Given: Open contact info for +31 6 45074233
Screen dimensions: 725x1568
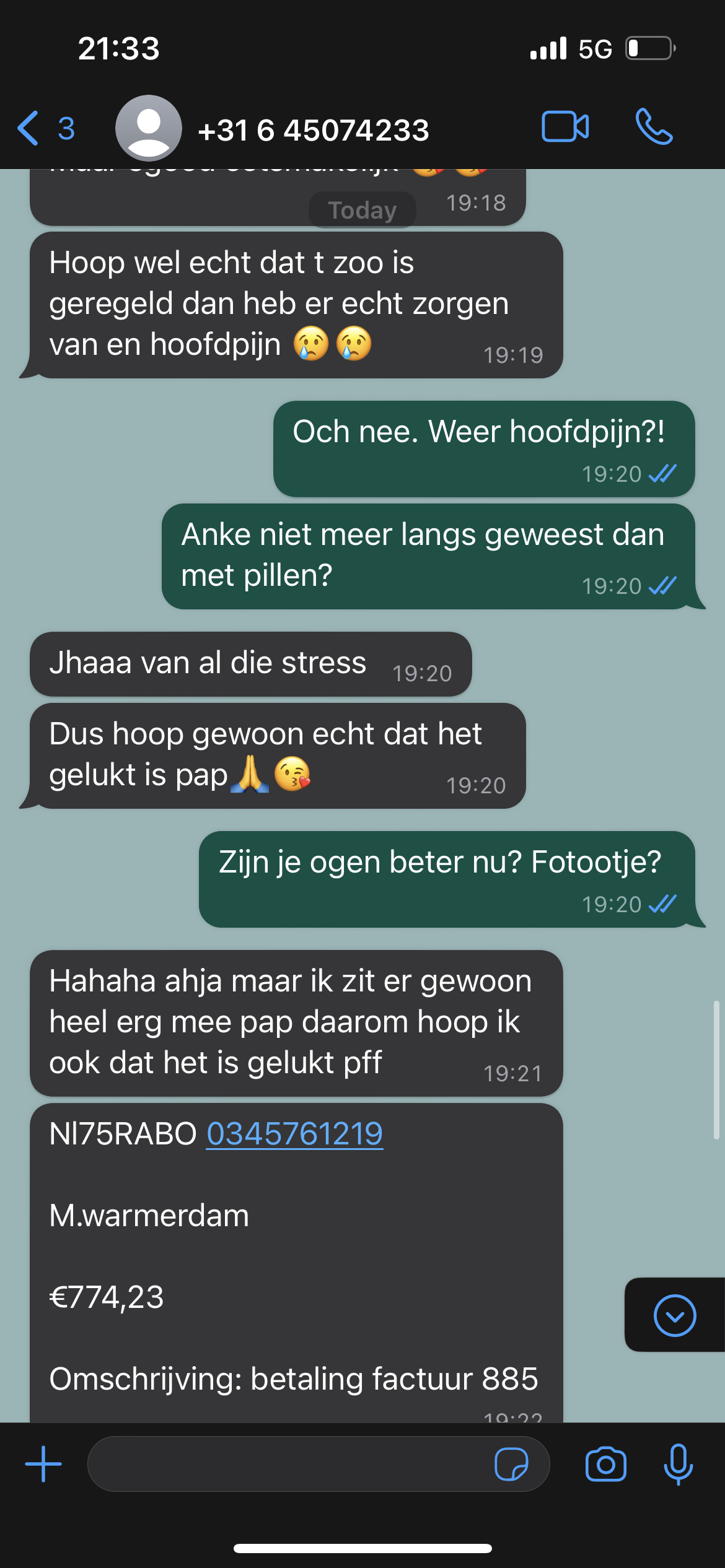Looking at the screenshot, I should 313,130.
